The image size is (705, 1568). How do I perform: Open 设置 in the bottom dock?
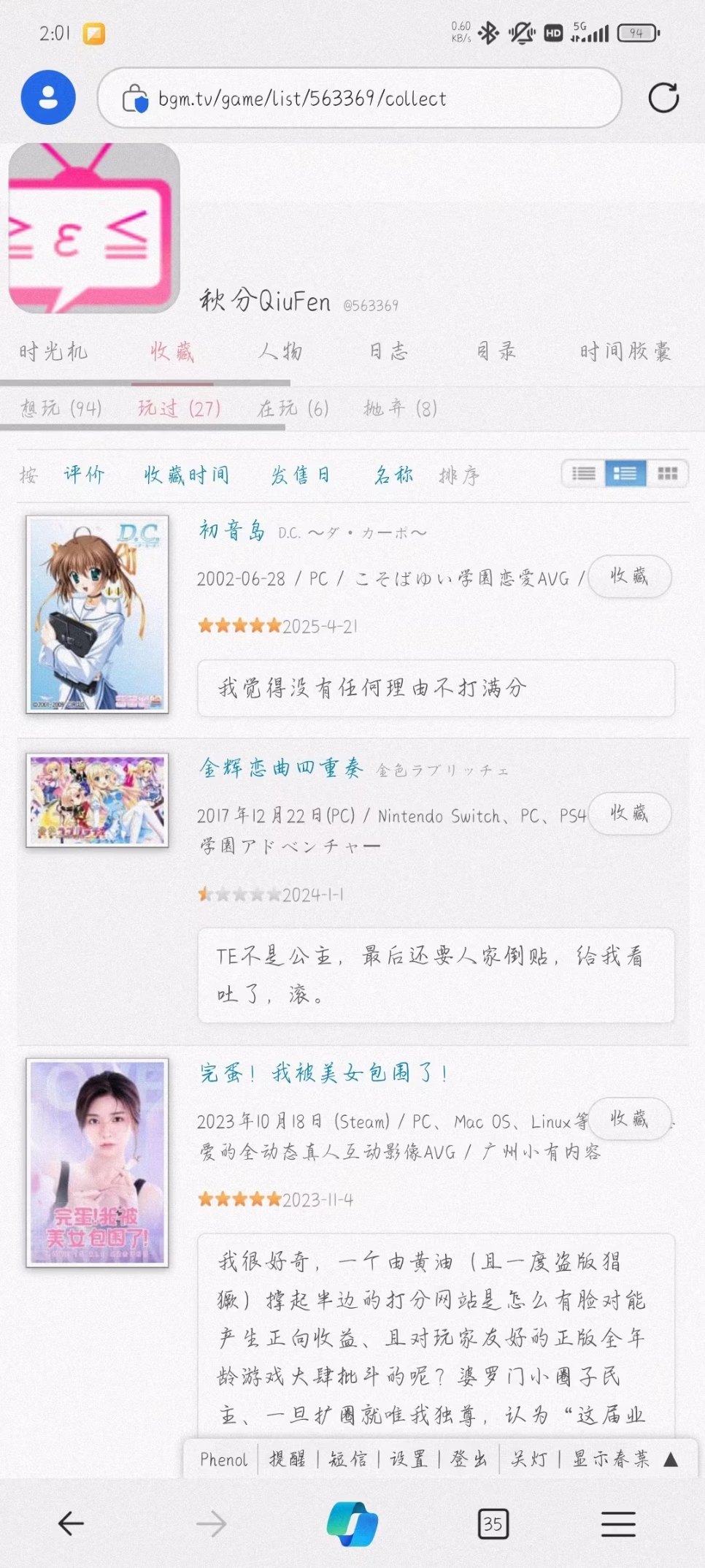point(409,1459)
